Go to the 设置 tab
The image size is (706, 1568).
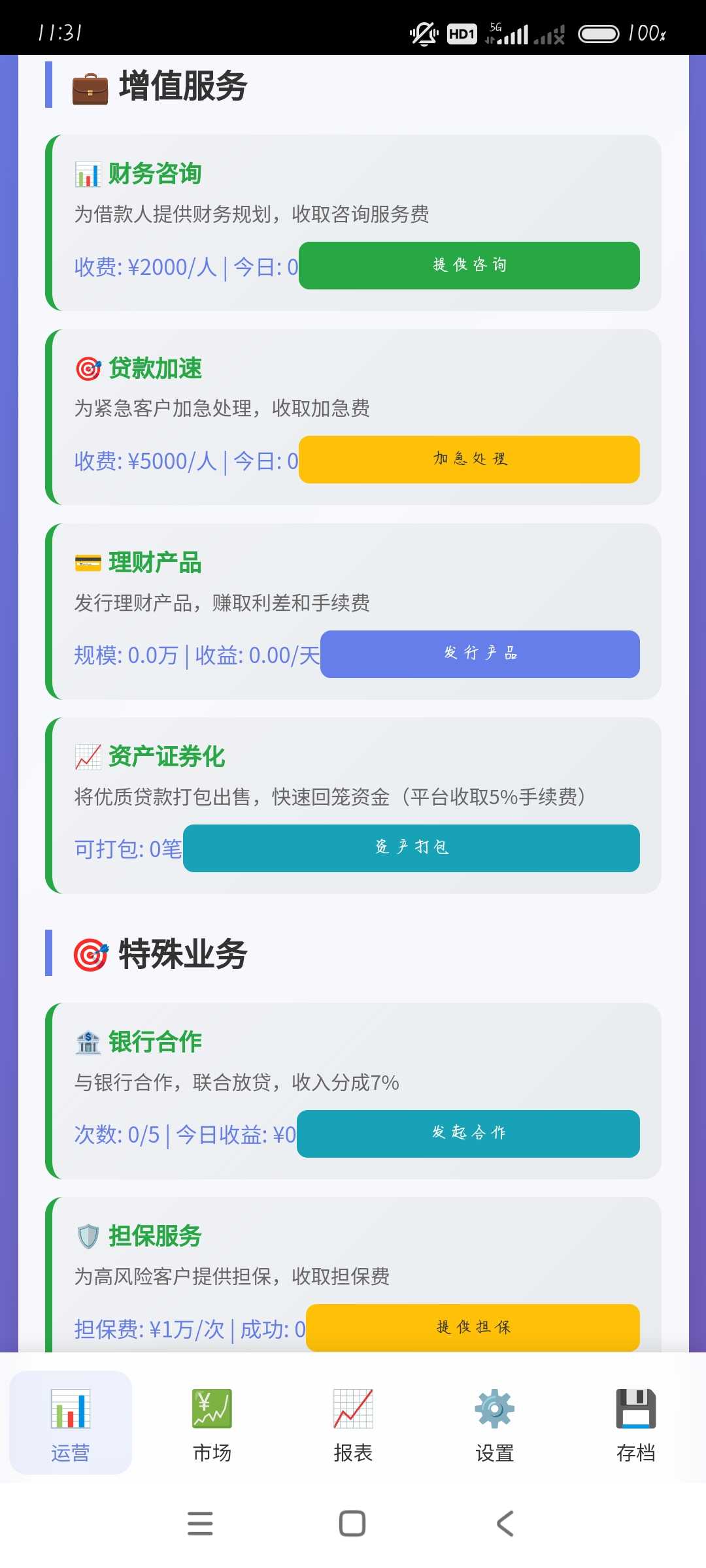pyautogui.click(x=494, y=1424)
